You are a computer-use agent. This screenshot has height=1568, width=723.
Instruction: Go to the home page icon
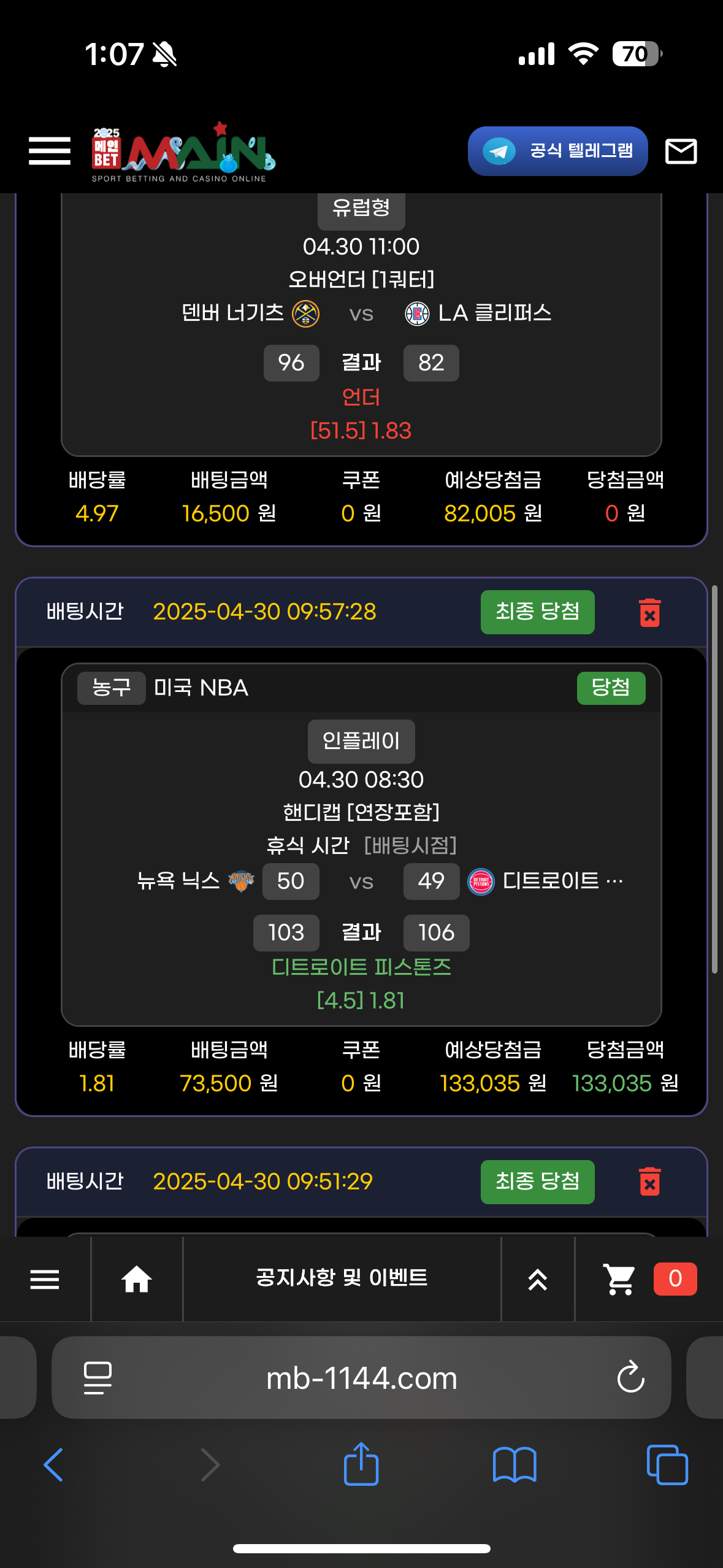click(137, 1279)
